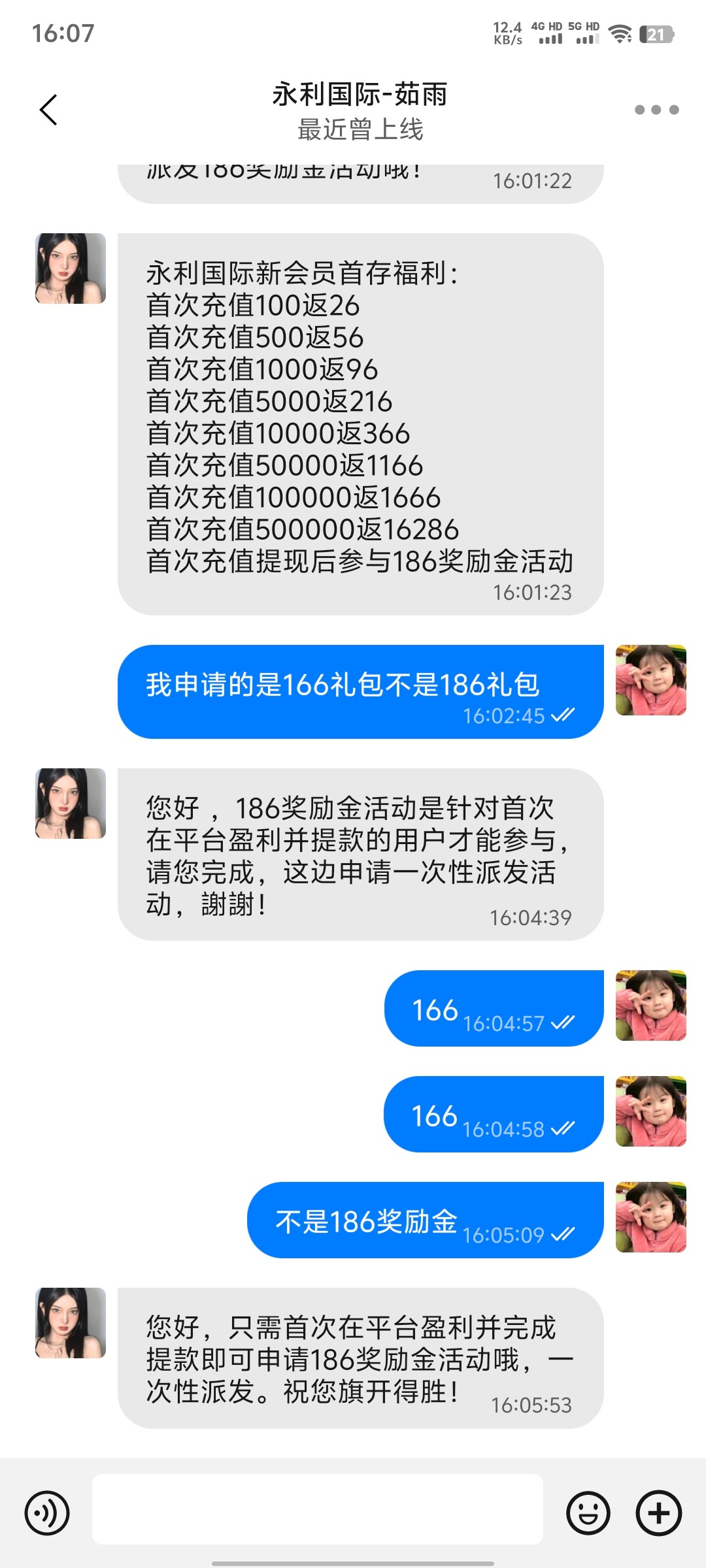Viewport: 706px width, 1568px height.
Task: Open the emoji picker
Action: pos(588,1512)
